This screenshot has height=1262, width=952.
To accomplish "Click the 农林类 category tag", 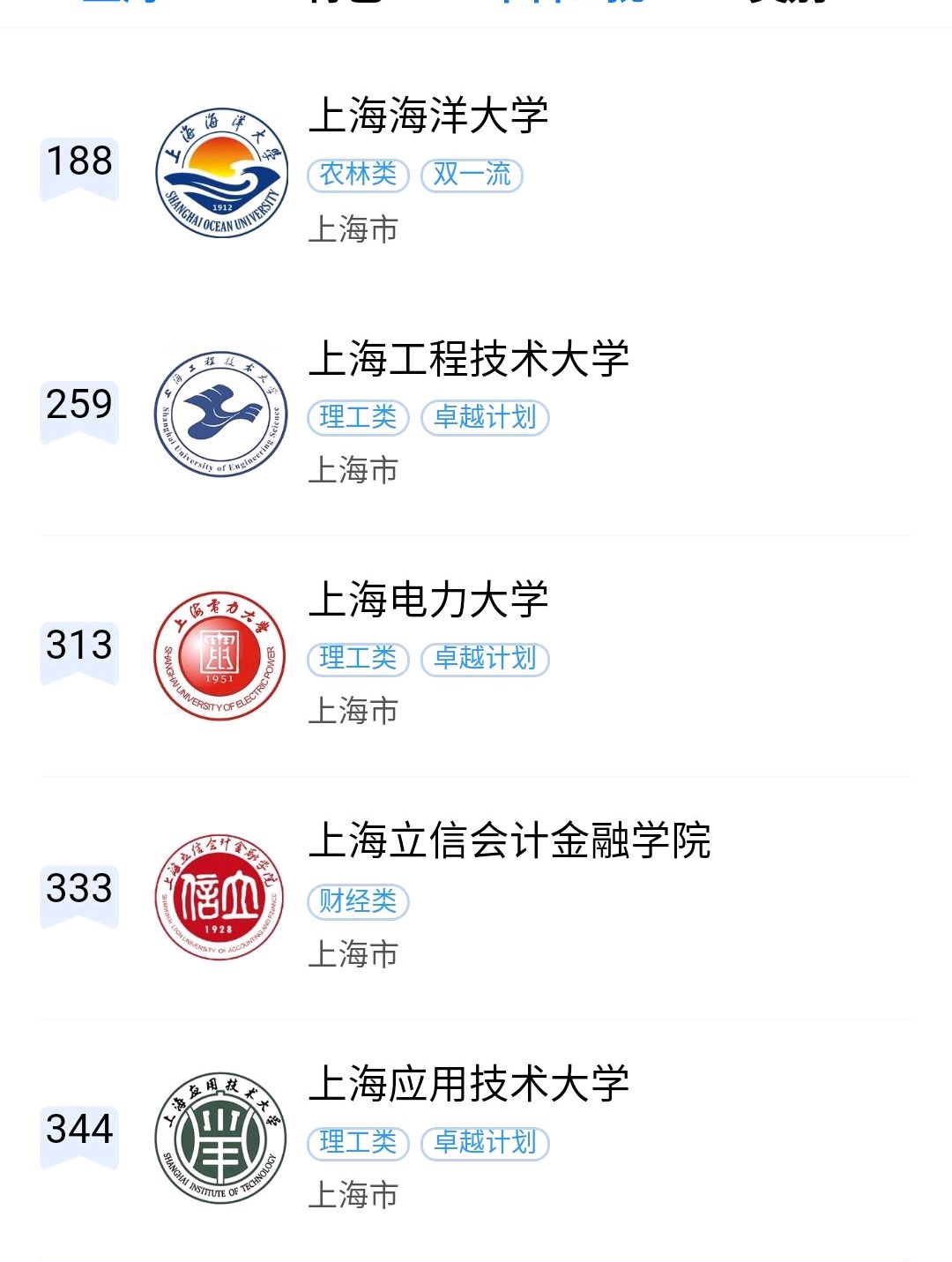I will pyautogui.click(x=359, y=176).
